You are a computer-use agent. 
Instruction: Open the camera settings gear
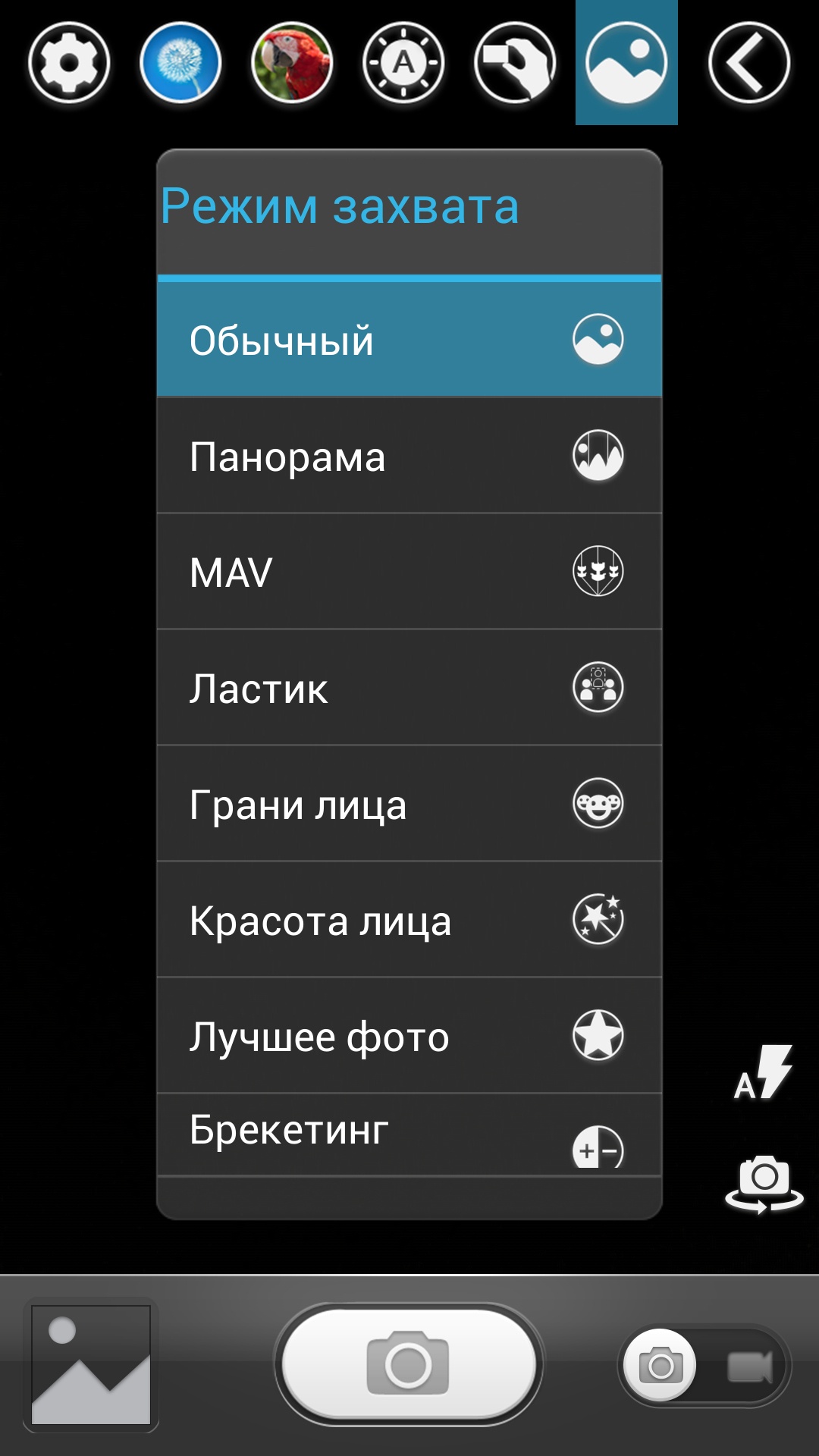(69, 62)
